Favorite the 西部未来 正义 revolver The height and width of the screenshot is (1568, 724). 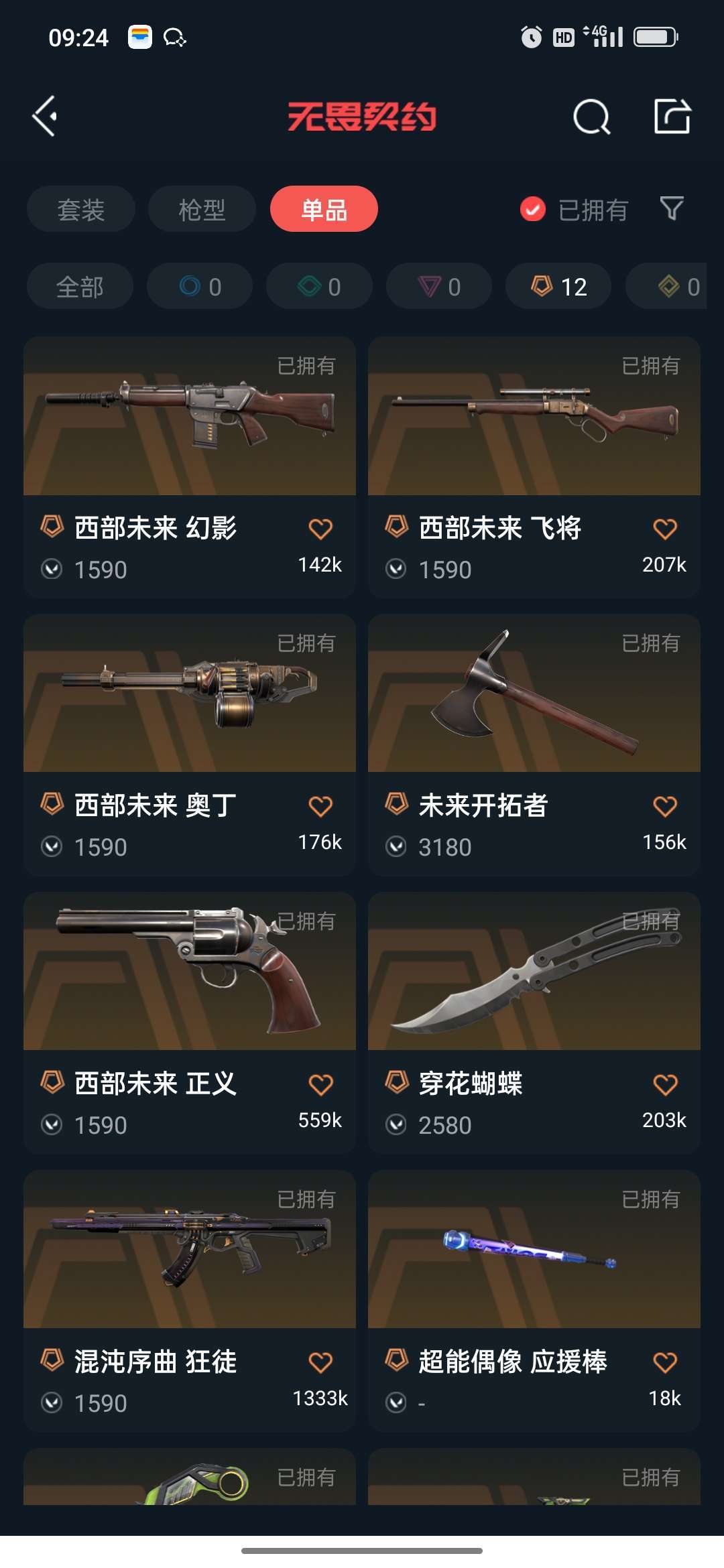(x=320, y=1084)
